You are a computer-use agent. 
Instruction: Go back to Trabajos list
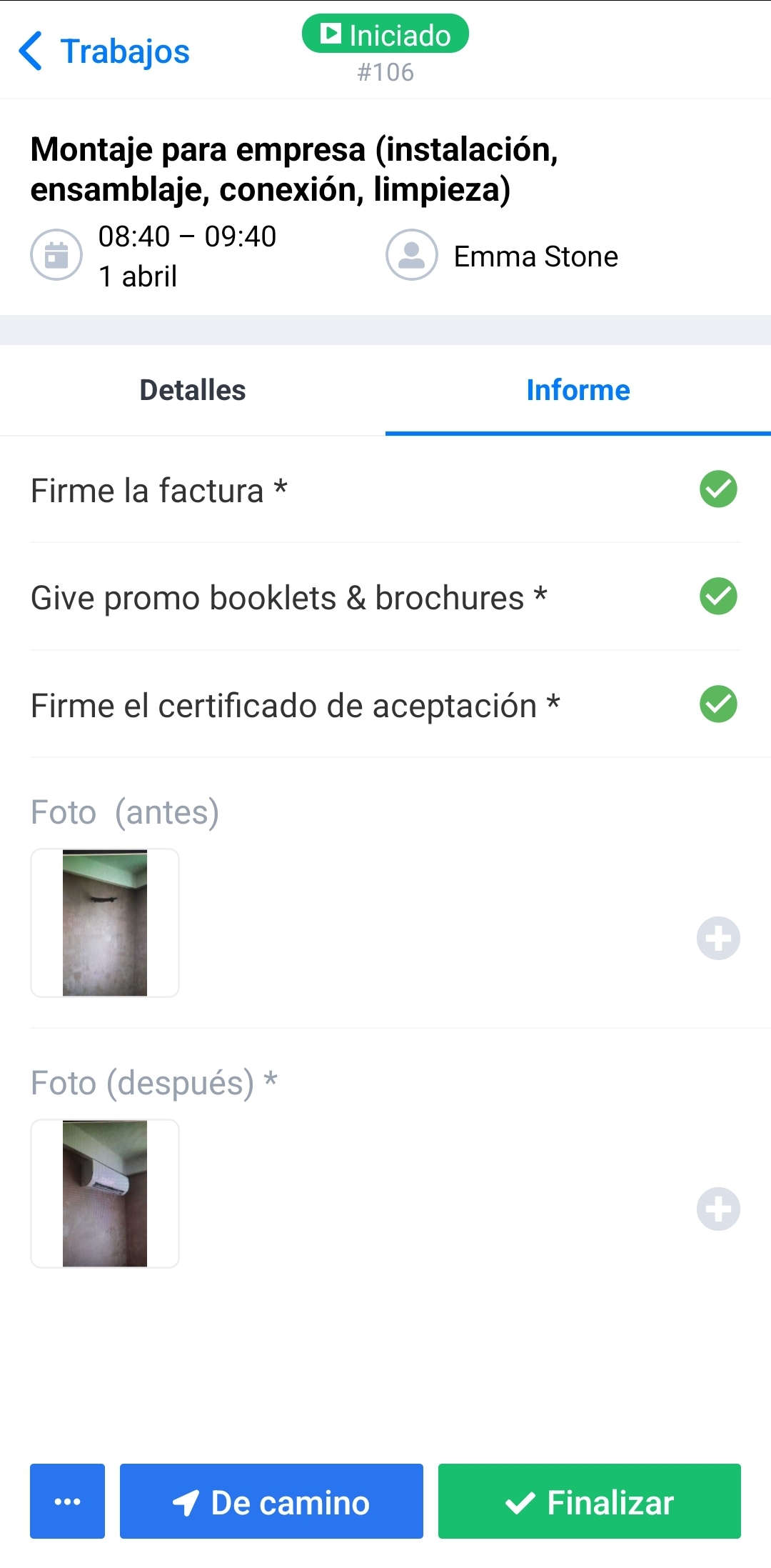click(104, 51)
